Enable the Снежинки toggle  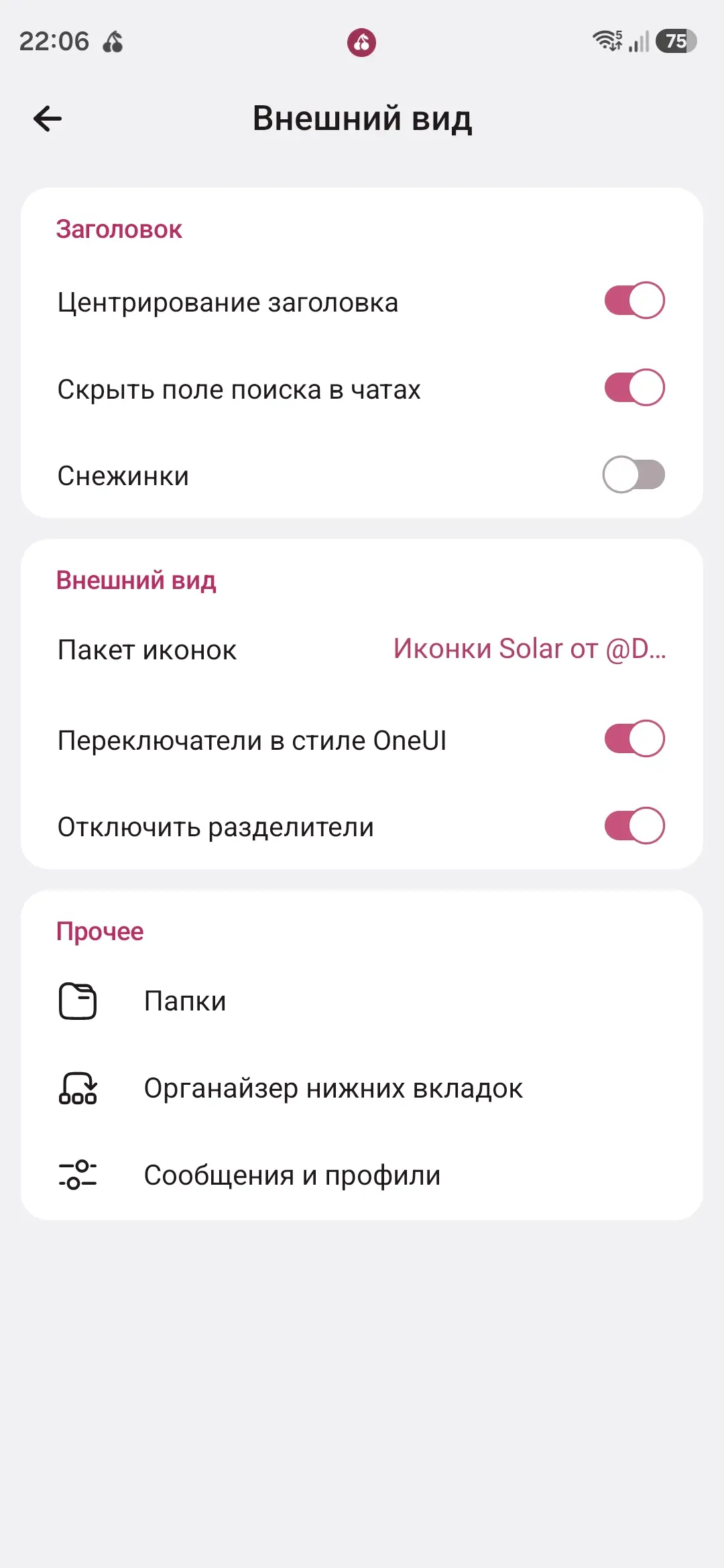tap(634, 474)
